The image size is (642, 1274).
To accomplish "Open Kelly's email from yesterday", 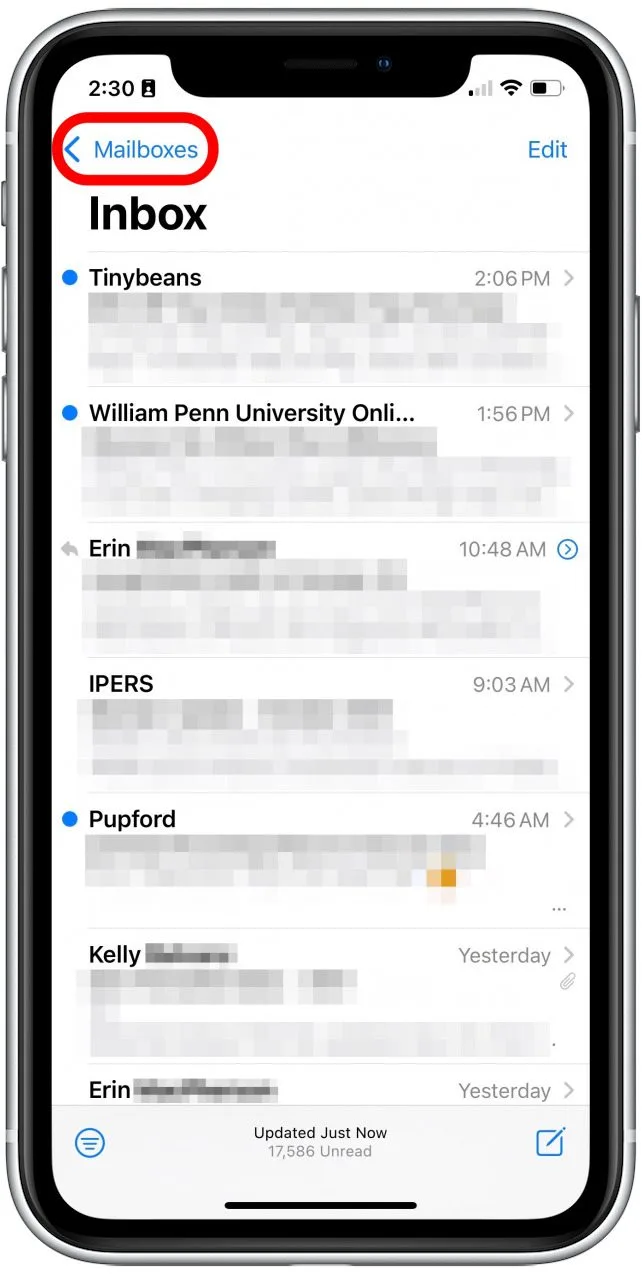I will [x=320, y=995].
